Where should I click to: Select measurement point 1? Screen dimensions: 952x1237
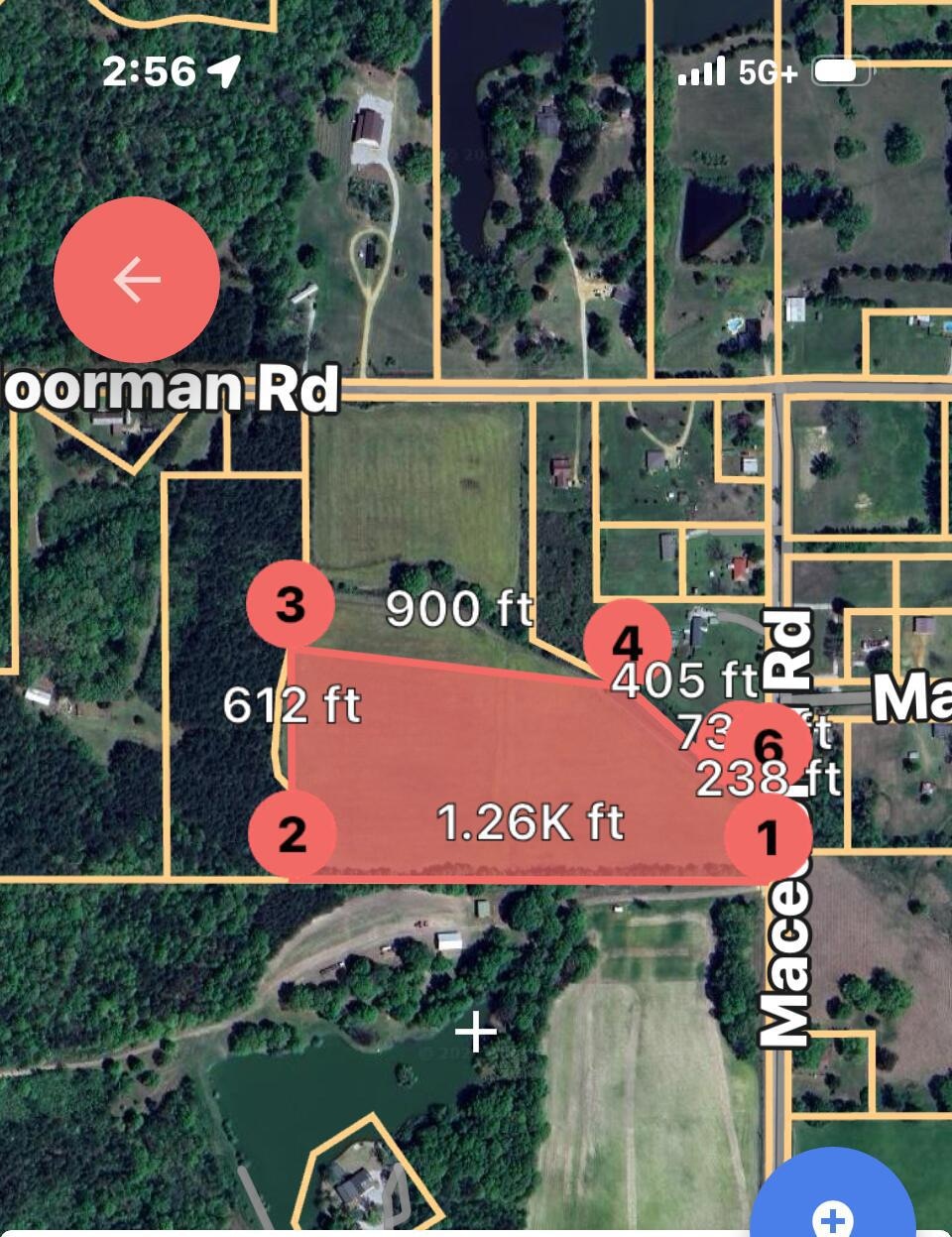(x=768, y=837)
